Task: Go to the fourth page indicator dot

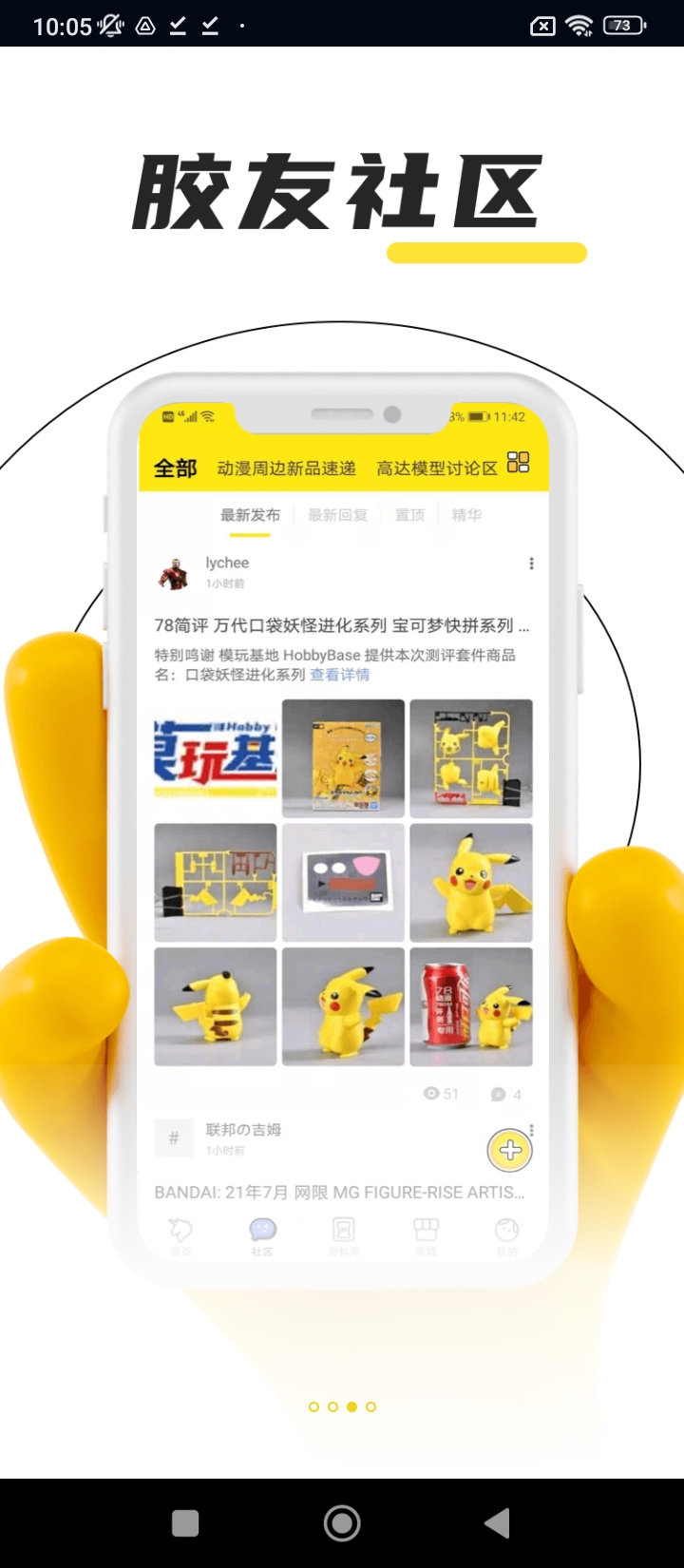Action: (371, 1406)
